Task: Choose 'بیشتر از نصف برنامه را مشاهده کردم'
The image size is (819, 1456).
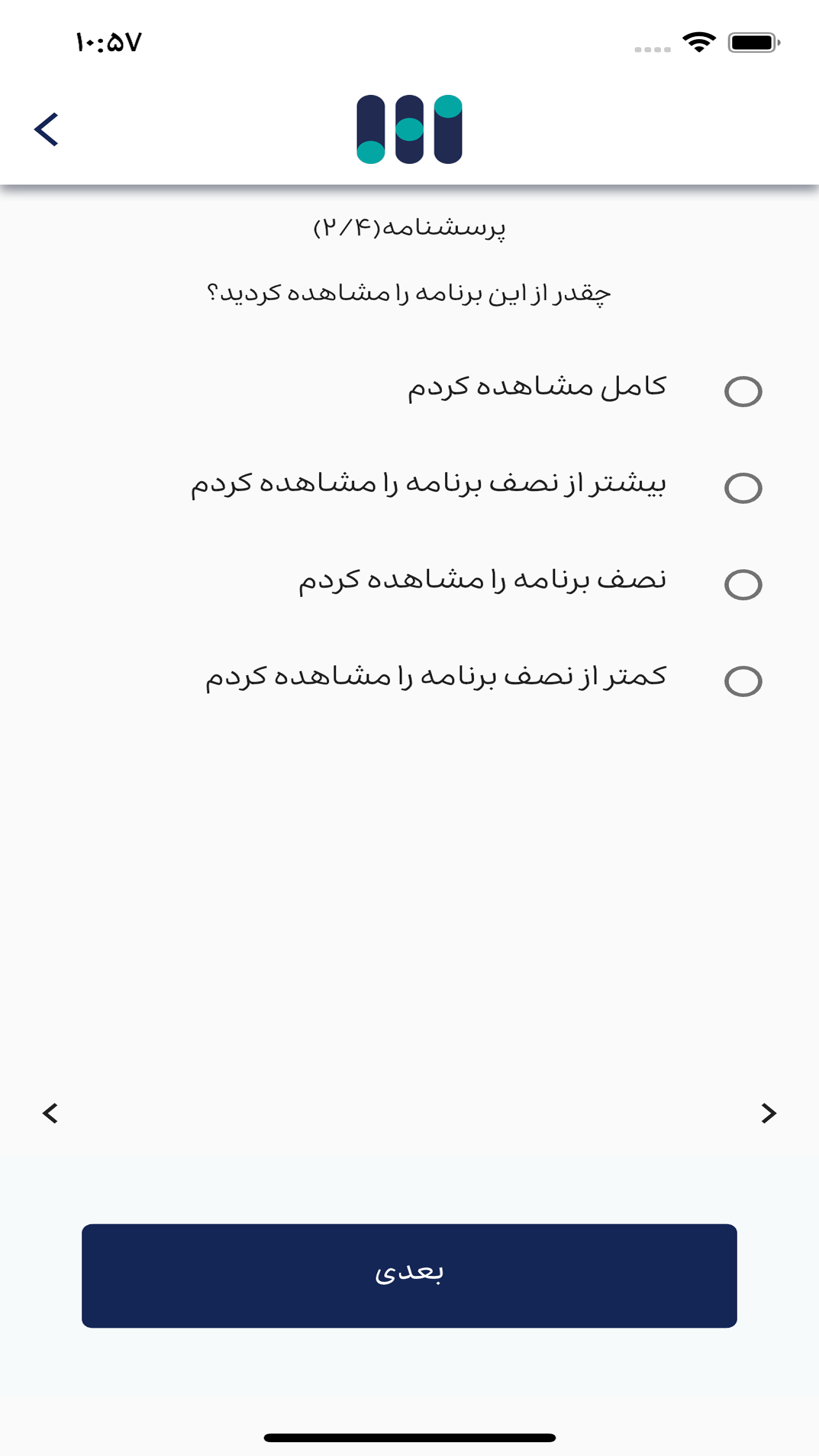Action: 743,488
